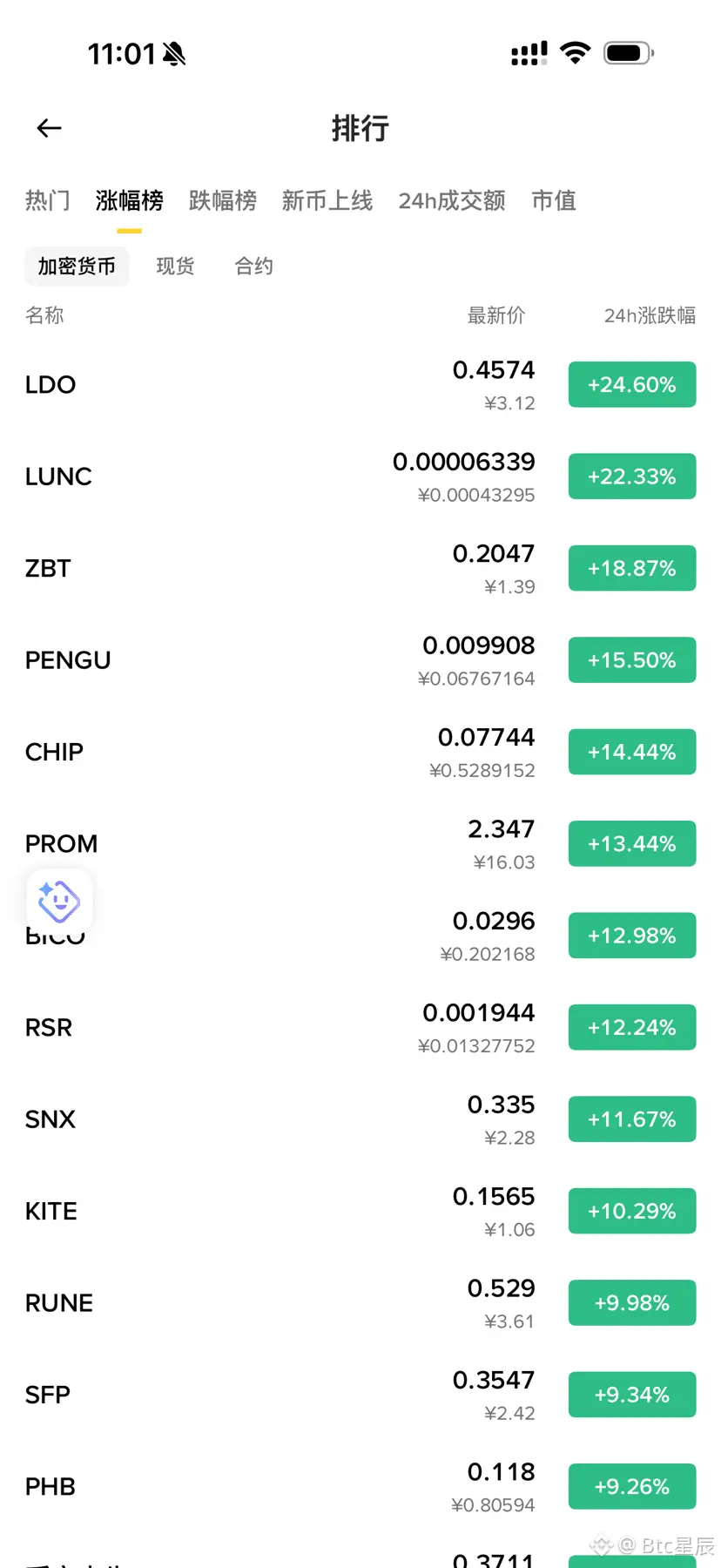Open the floating AI assistant icon

[59, 901]
